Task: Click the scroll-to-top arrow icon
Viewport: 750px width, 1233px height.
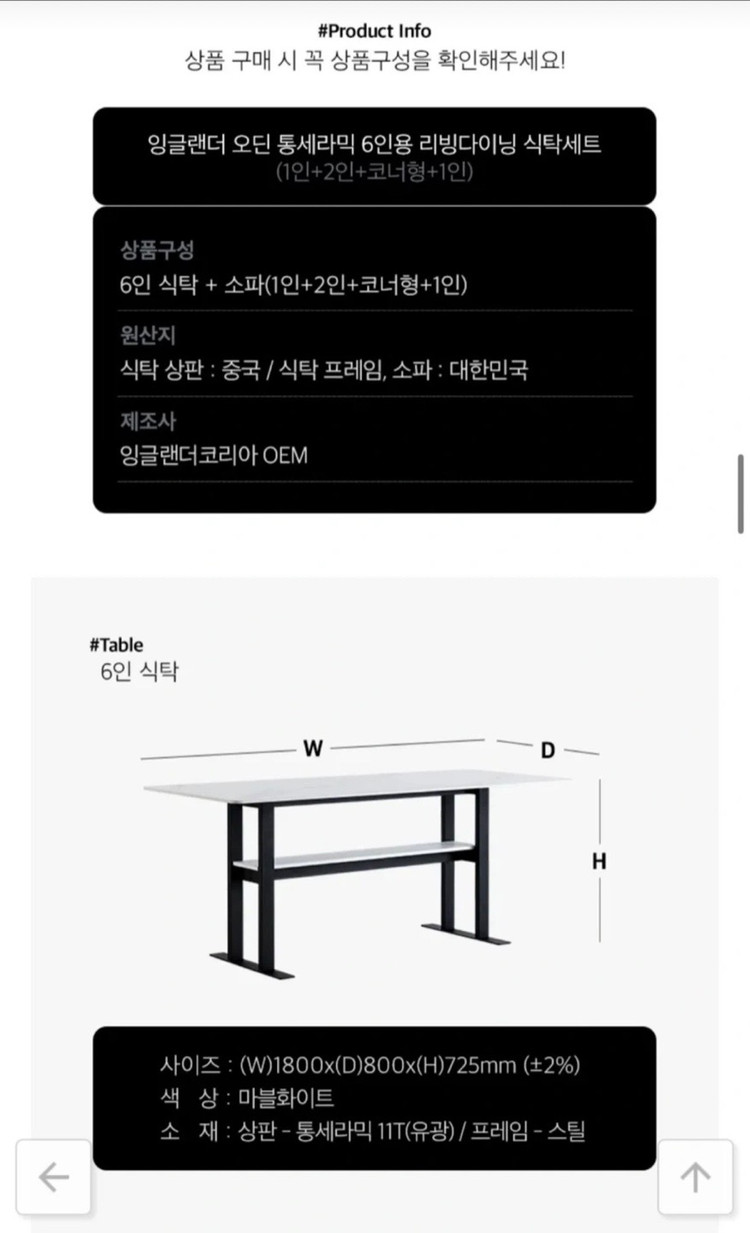Action: click(694, 1178)
